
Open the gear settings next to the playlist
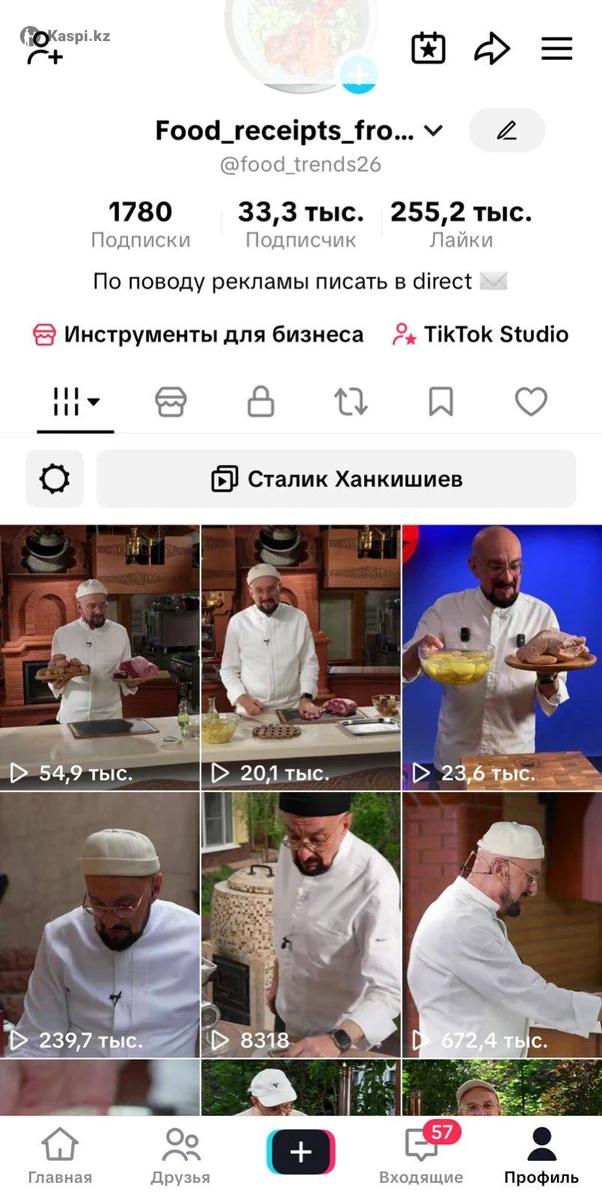point(54,479)
